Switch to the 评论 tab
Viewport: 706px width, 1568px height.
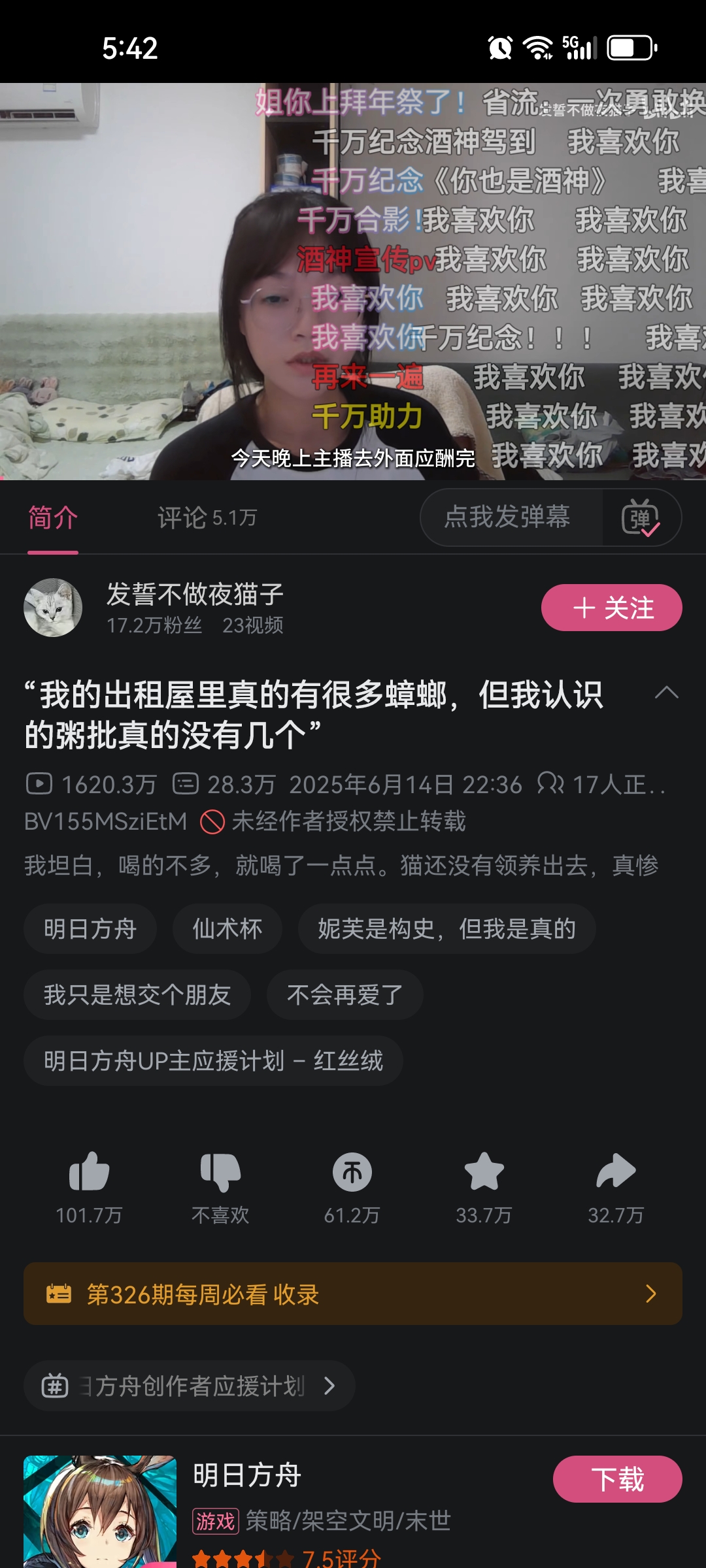(x=207, y=518)
